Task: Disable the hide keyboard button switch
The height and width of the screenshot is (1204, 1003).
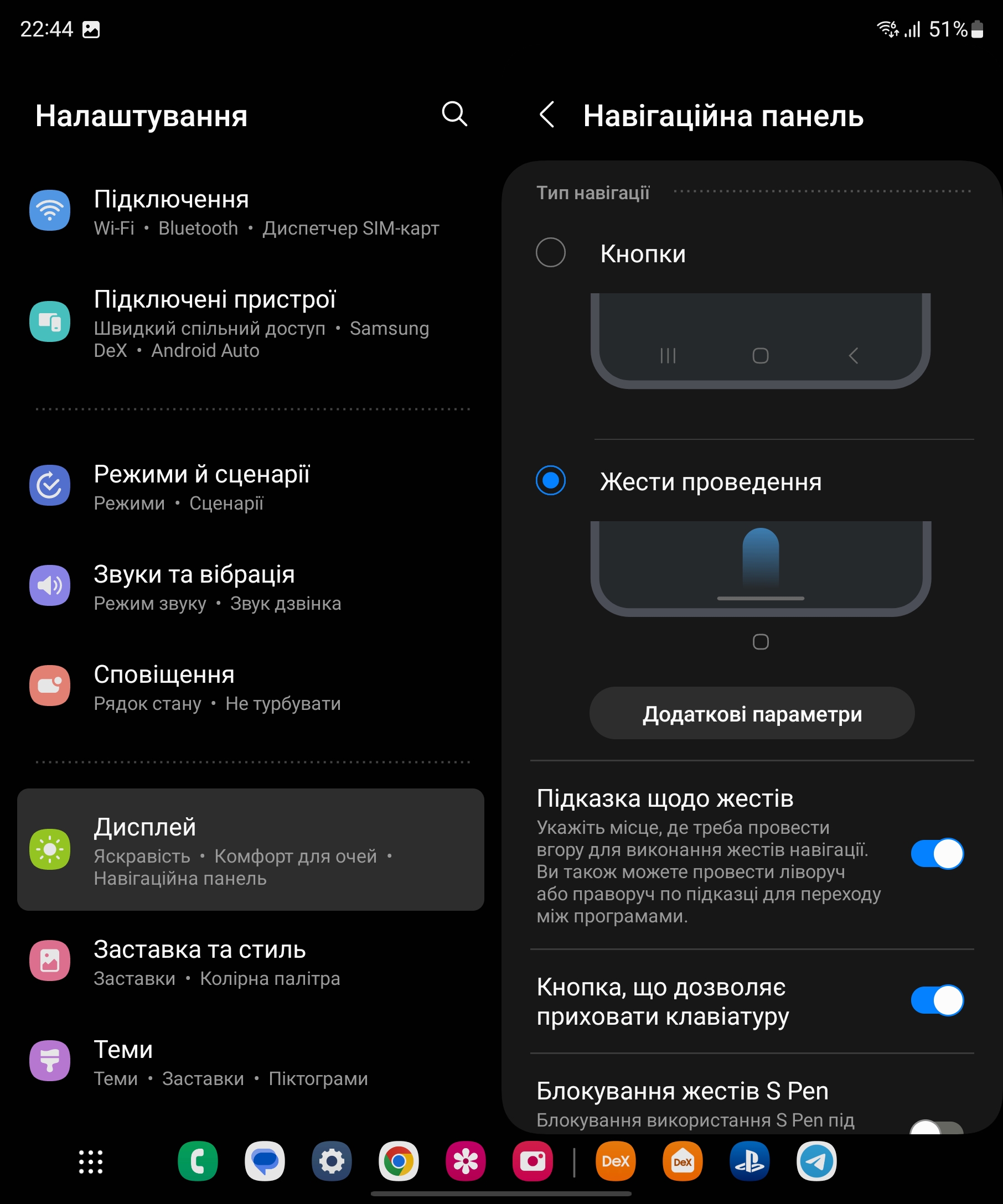Action: [937, 1000]
